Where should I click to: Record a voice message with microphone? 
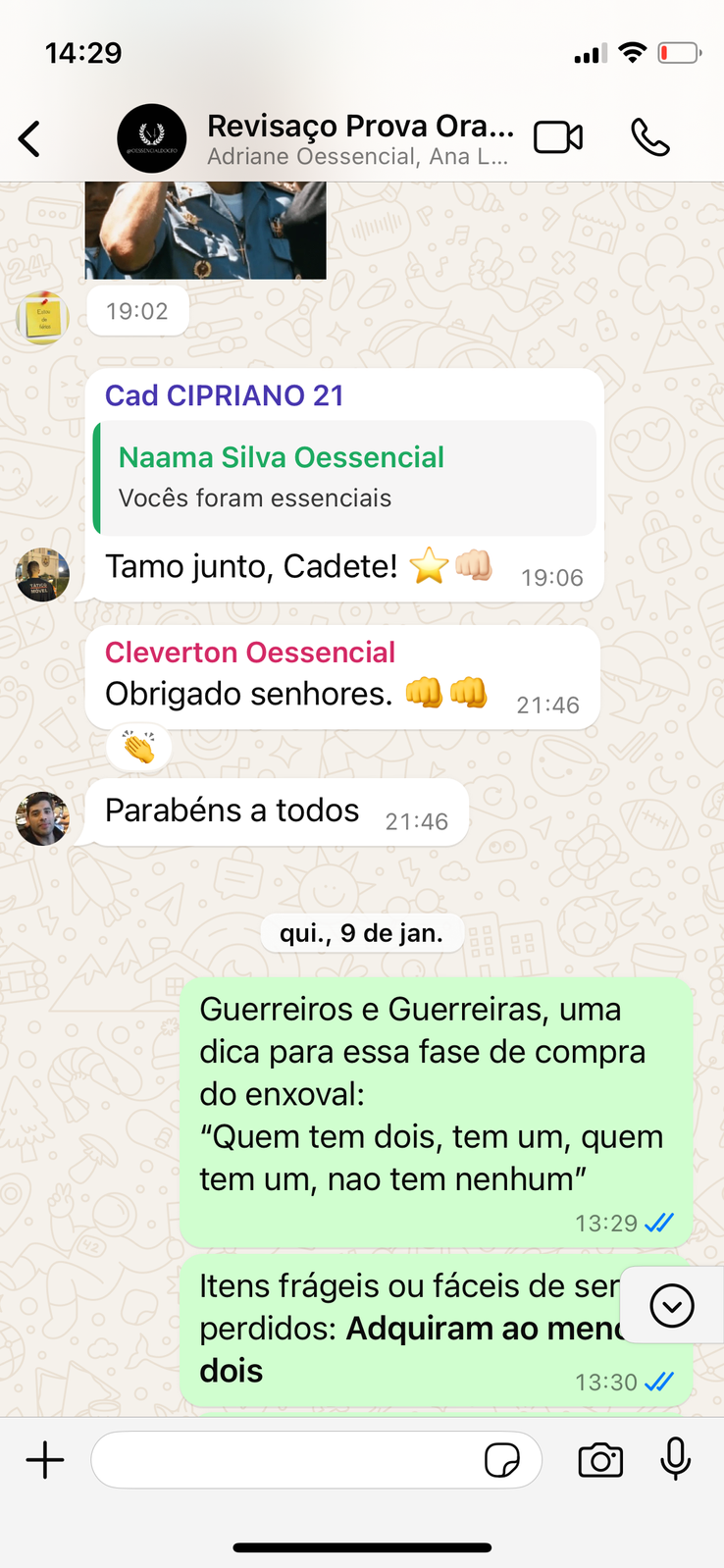point(675,1459)
